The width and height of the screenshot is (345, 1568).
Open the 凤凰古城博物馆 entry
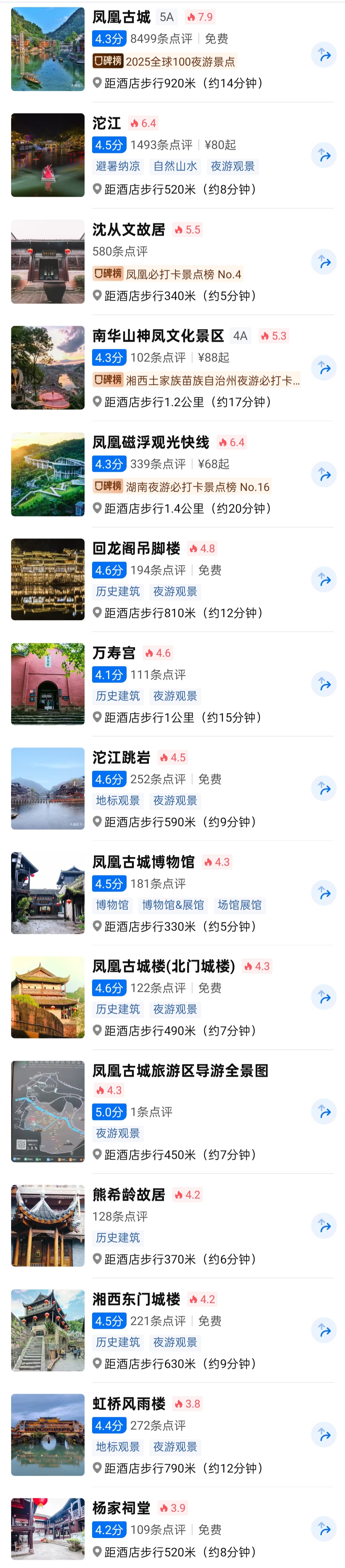coord(143,862)
